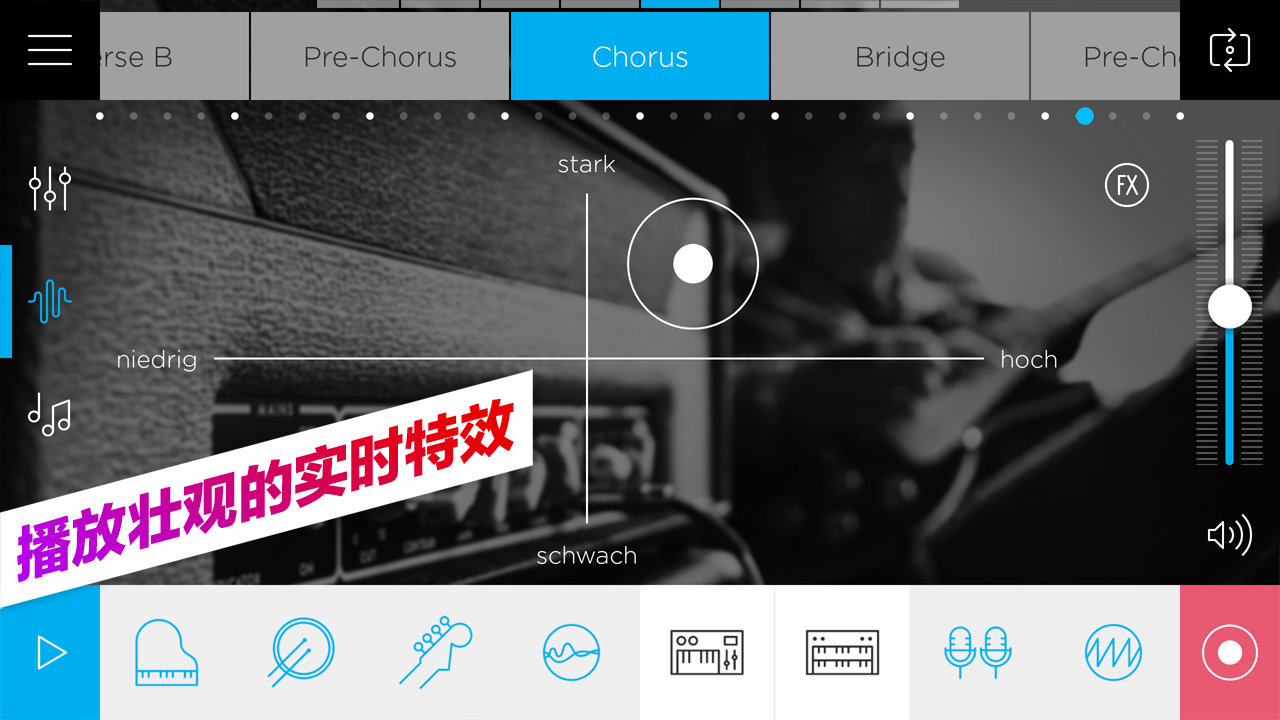Choose the dual microphones instrument
The width and height of the screenshot is (1280, 720).
977,653
